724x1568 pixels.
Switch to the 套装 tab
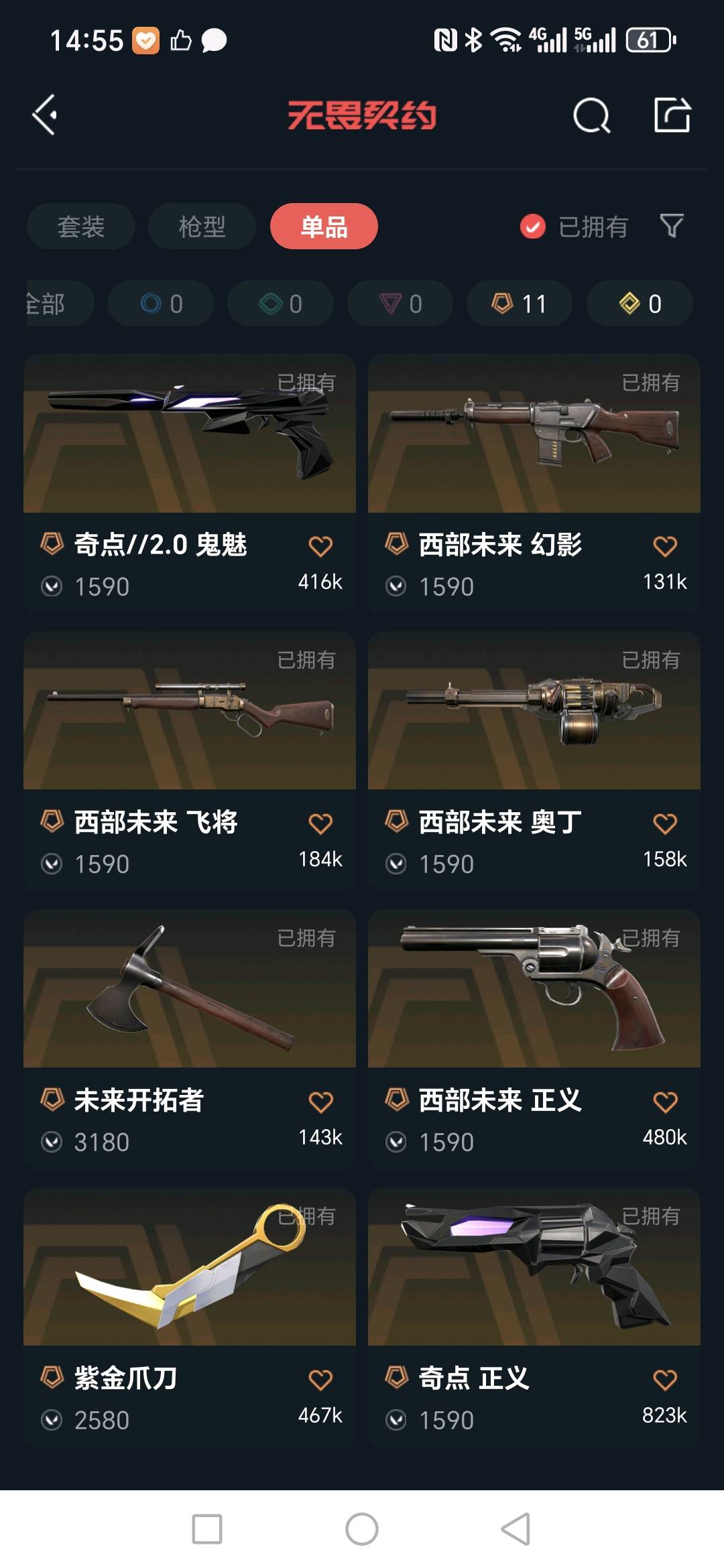pos(81,226)
